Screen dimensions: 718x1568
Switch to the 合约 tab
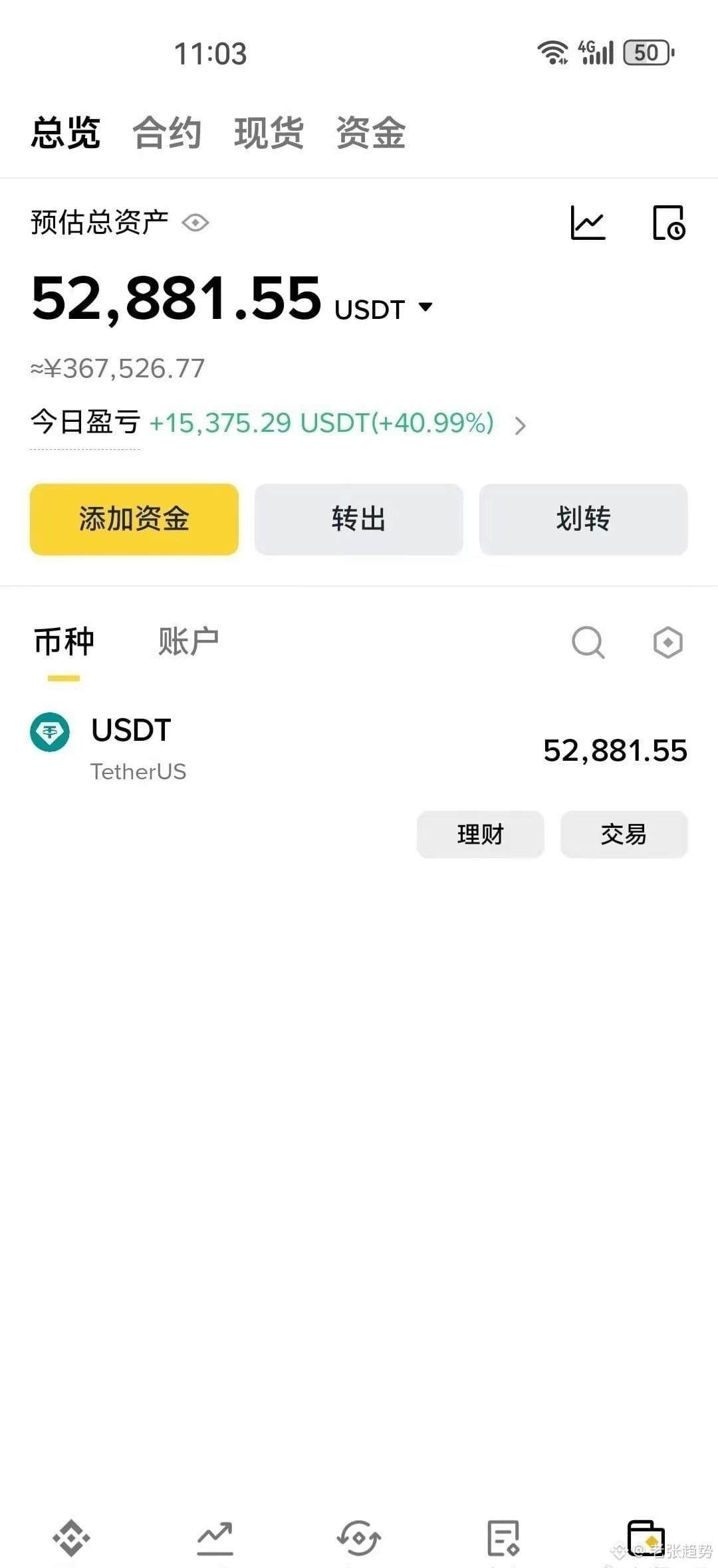[167, 132]
